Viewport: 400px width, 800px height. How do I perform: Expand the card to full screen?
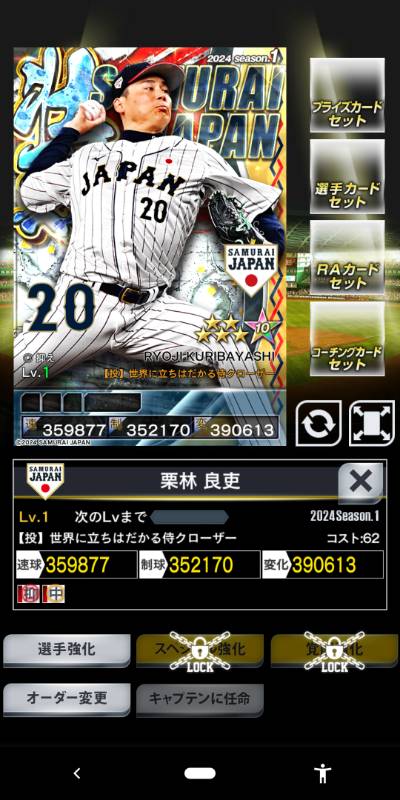(x=372, y=423)
